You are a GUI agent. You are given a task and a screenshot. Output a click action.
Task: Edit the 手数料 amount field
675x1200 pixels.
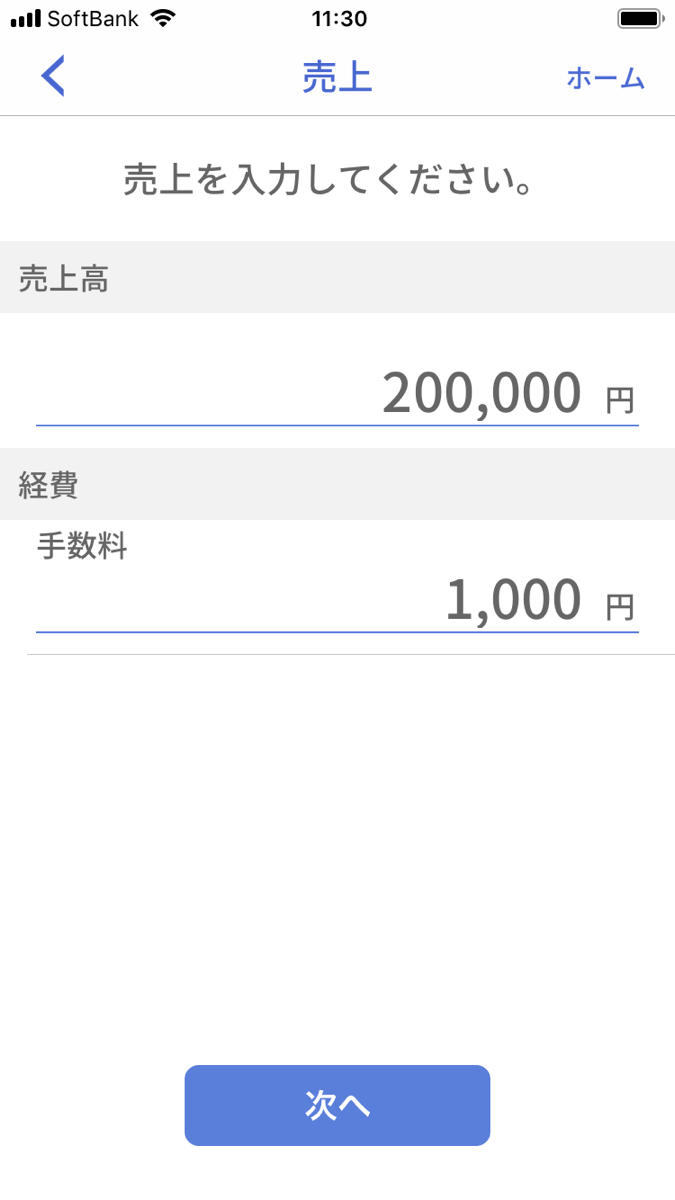[x=337, y=600]
